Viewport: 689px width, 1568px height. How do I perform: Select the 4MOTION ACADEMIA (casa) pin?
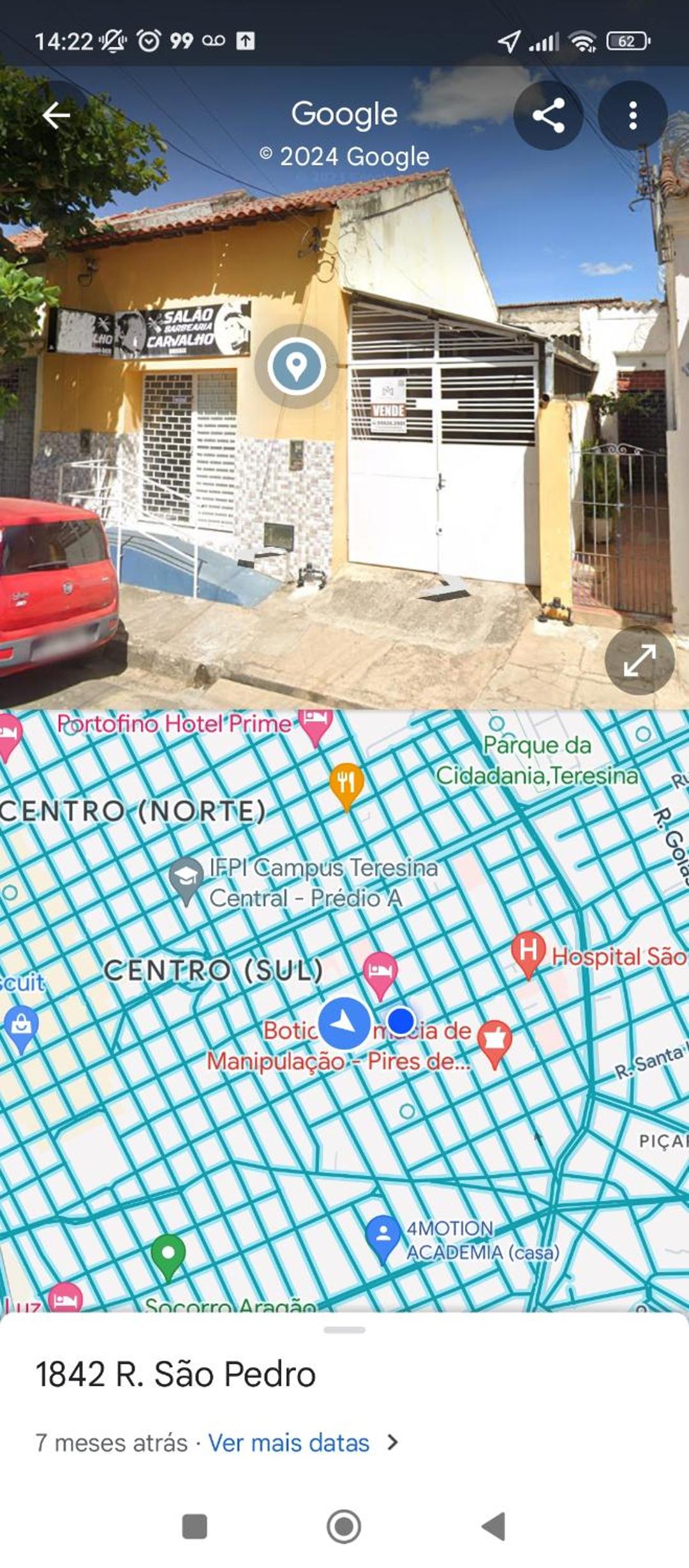click(383, 1236)
